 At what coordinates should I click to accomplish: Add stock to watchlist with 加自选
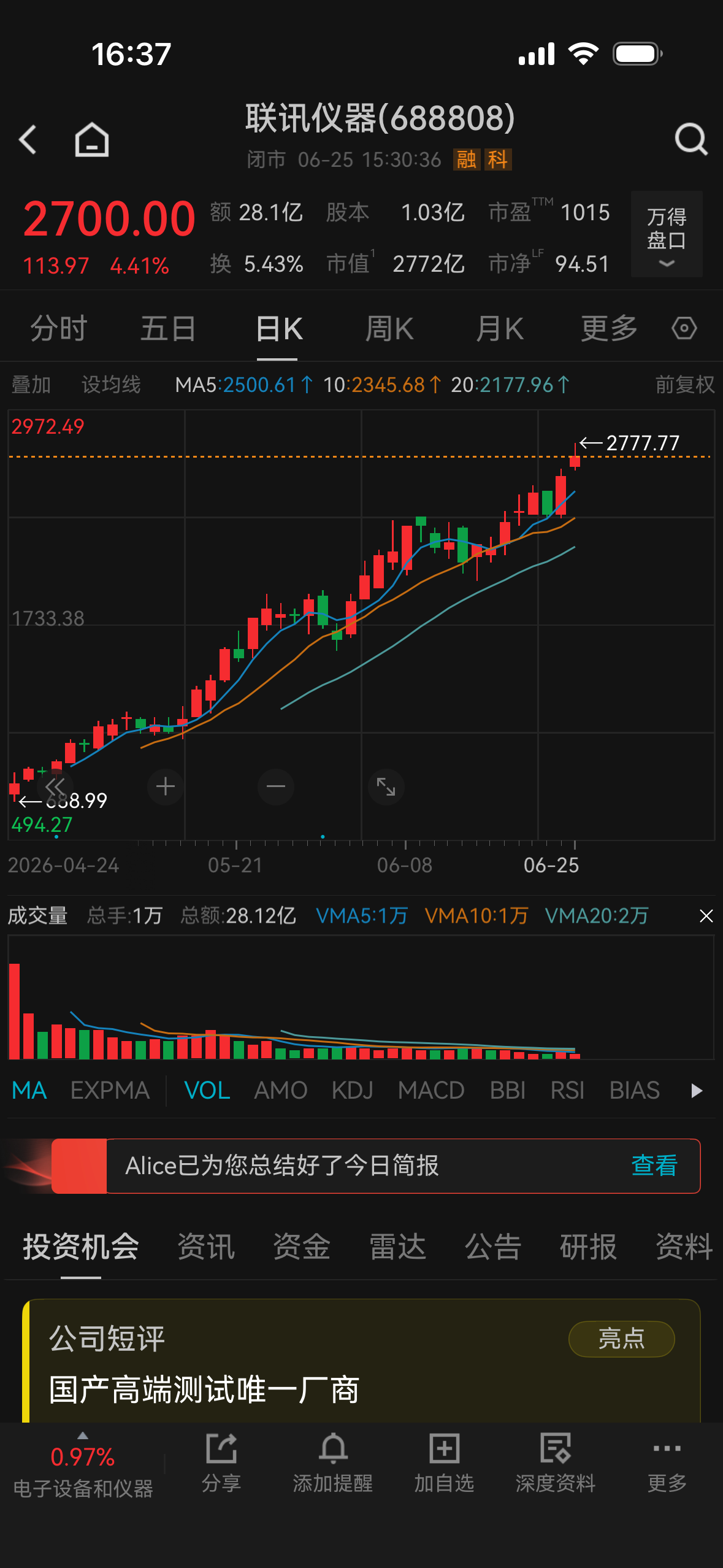click(444, 1462)
